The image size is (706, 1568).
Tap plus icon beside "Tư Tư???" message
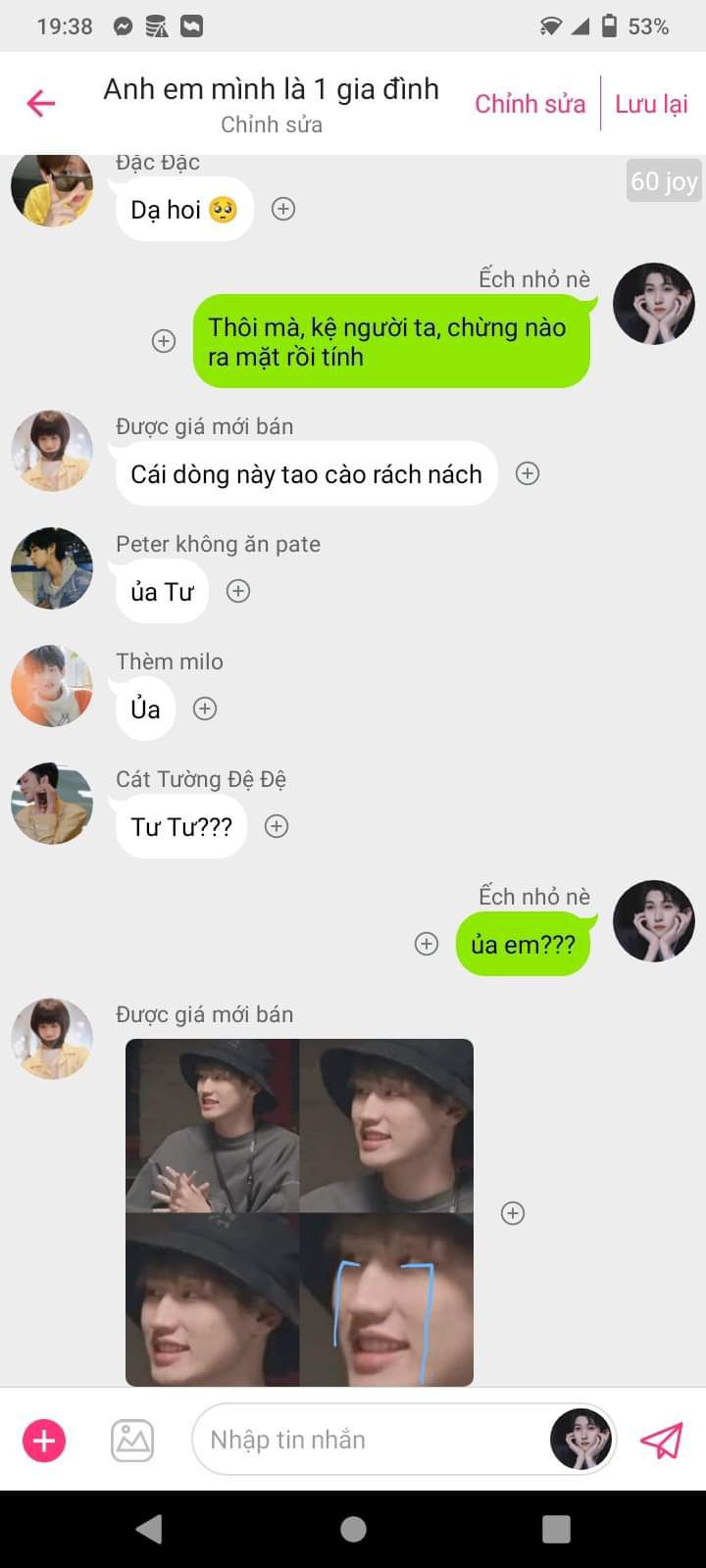click(x=277, y=826)
